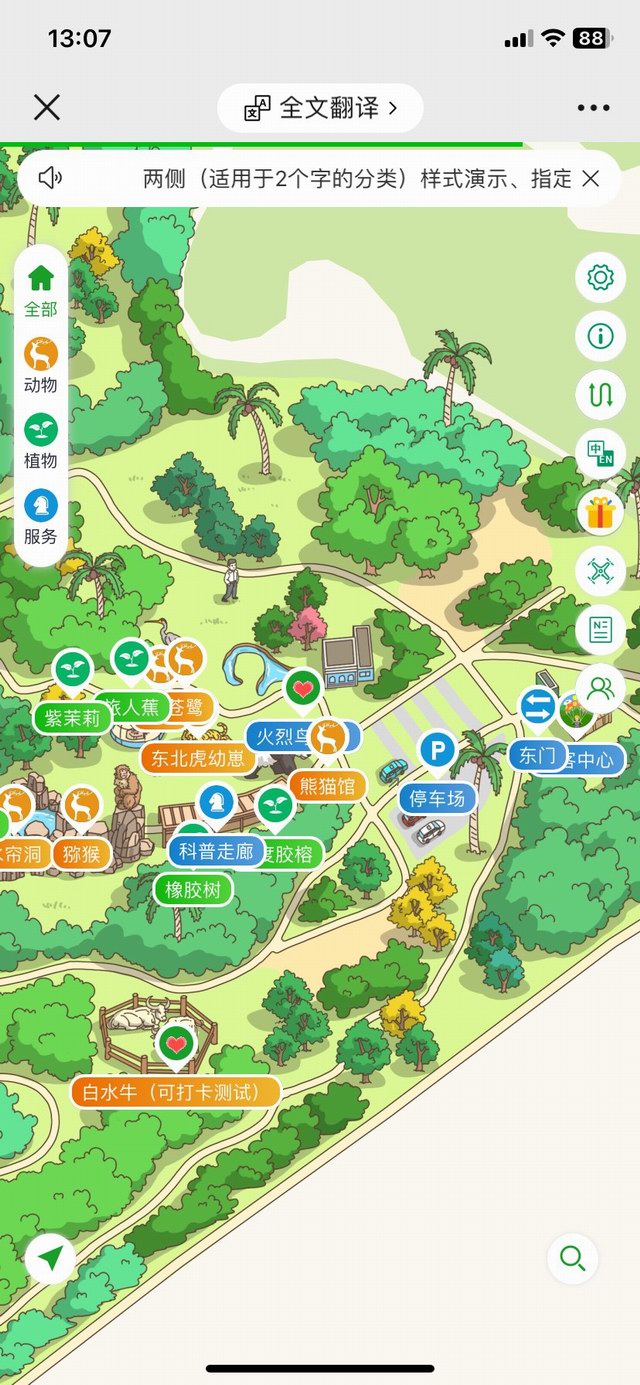Switch map language between Chinese and English
Image resolution: width=640 pixels, height=1385 pixels.
coord(600,453)
